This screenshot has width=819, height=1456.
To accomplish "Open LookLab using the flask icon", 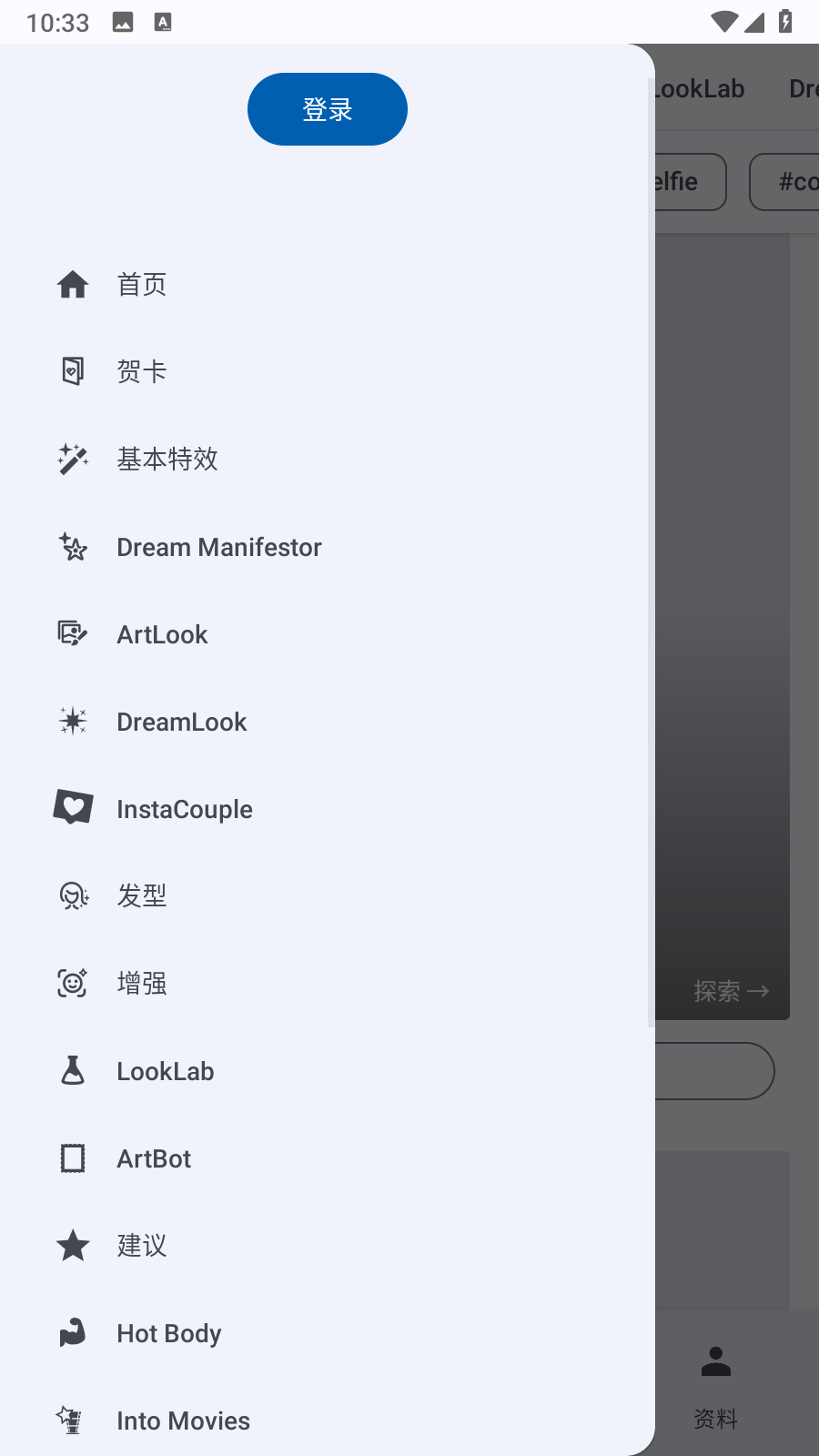I will point(73,1070).
